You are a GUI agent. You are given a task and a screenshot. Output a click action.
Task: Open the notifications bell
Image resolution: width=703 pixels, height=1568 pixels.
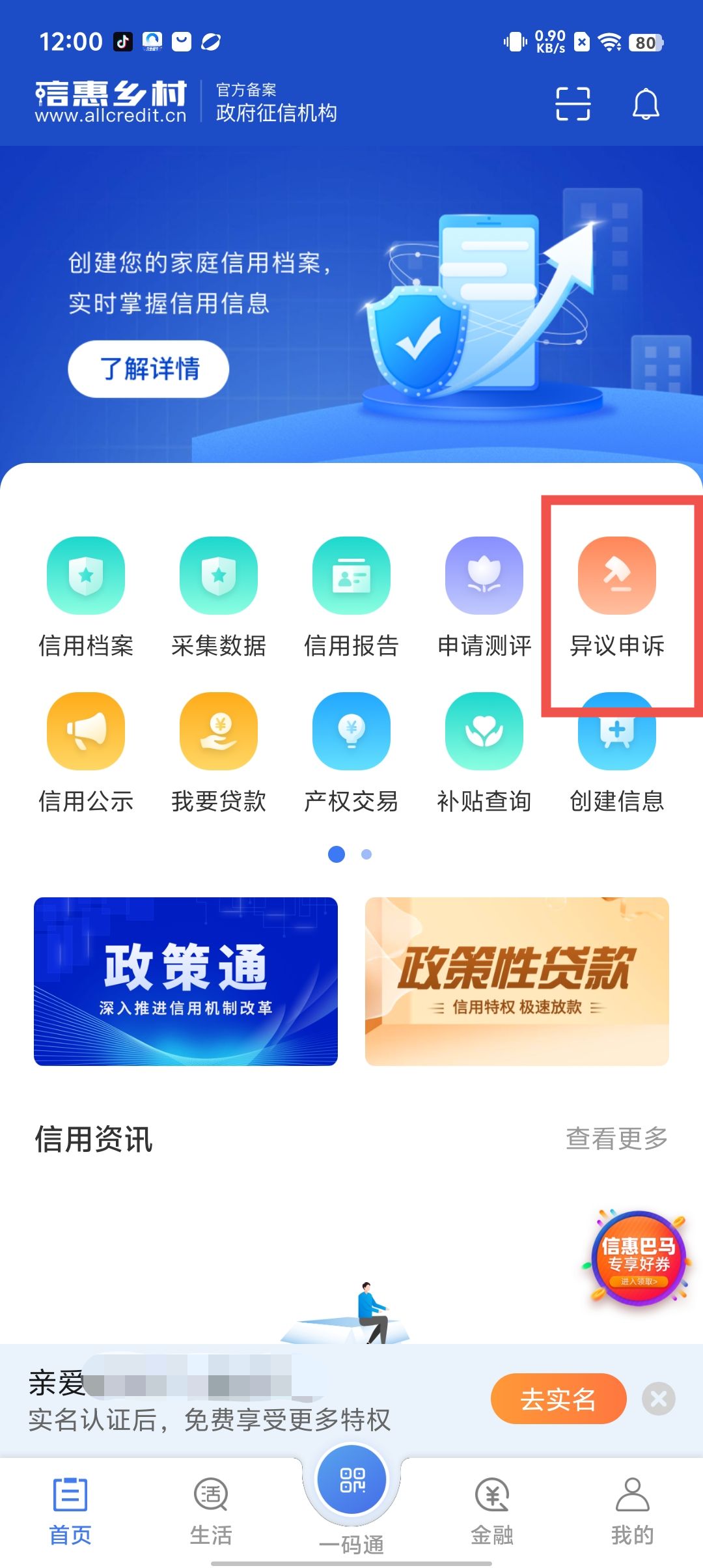[x=646, y=104]
